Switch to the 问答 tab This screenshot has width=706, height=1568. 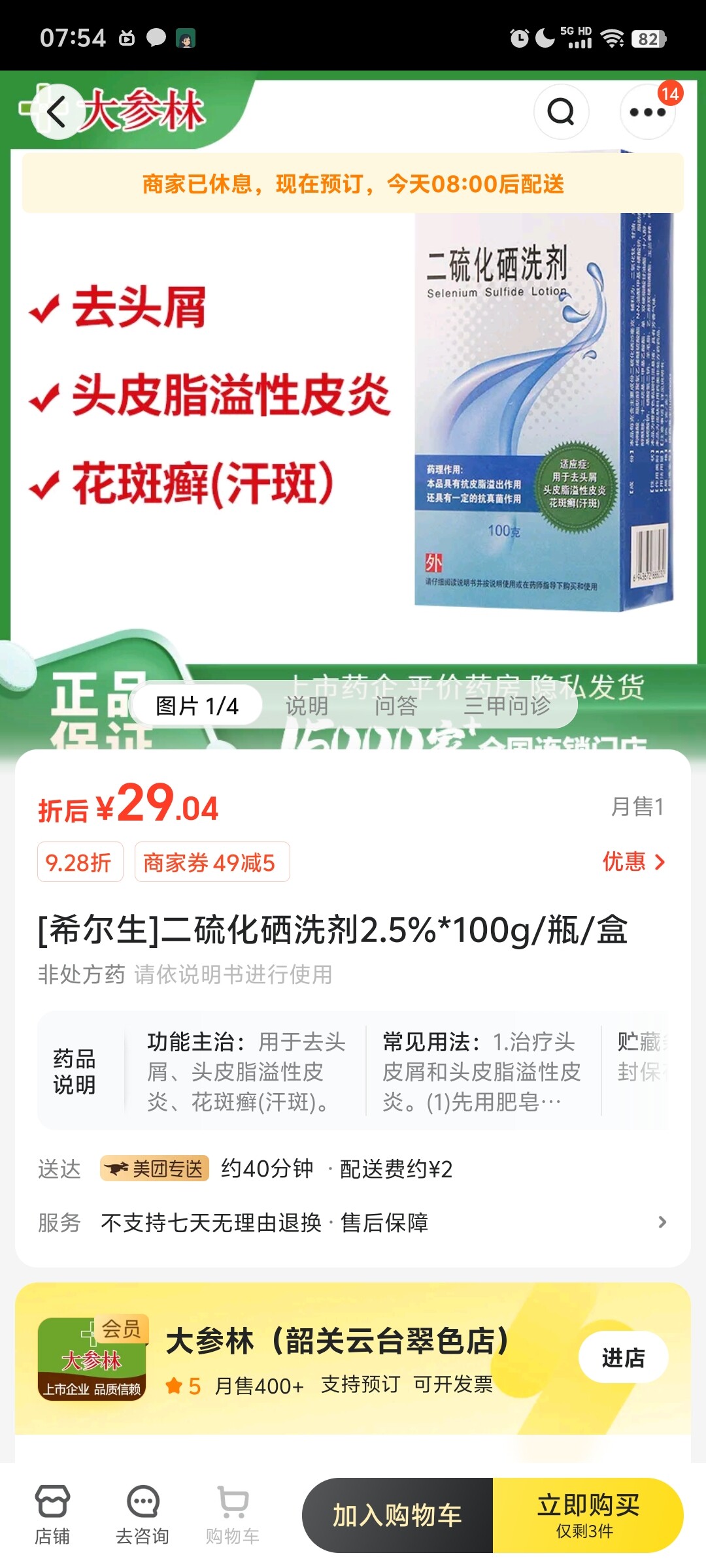[x=396, y=706]
